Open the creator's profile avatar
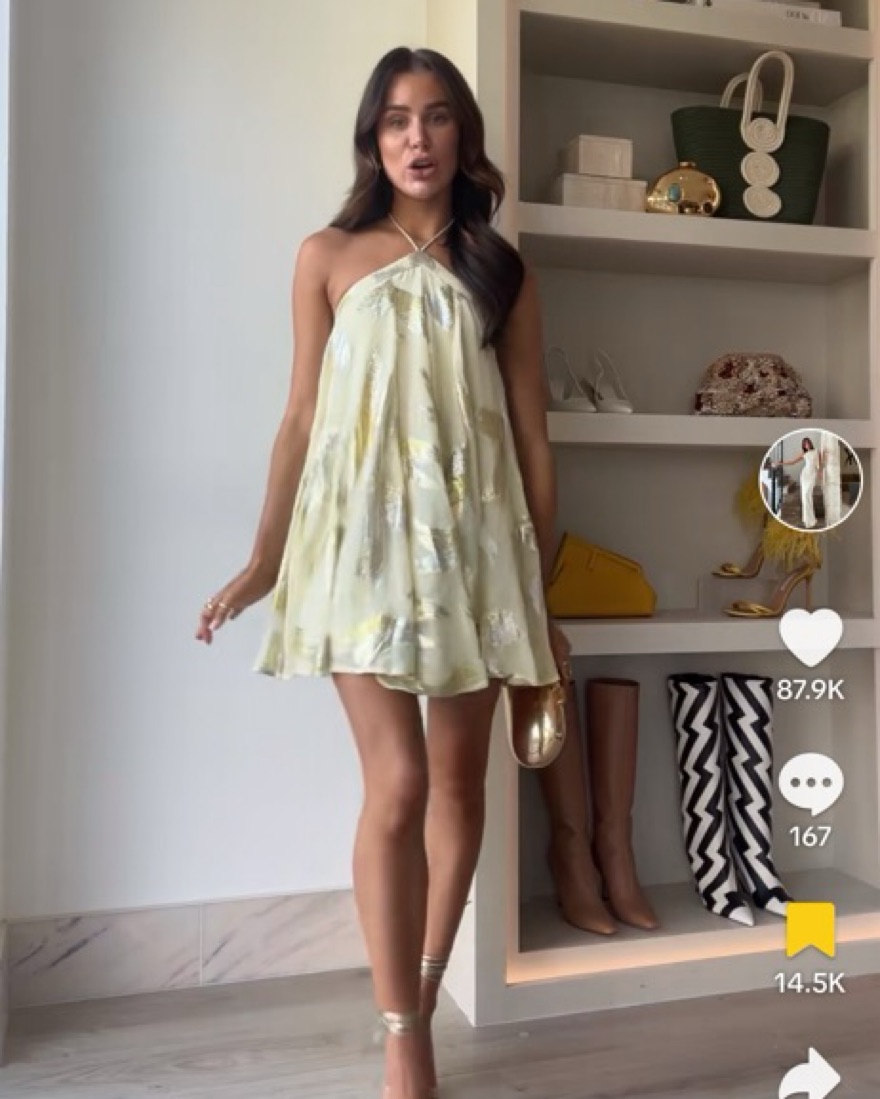Screen dimensions: 880x1099 coord(810,480)
